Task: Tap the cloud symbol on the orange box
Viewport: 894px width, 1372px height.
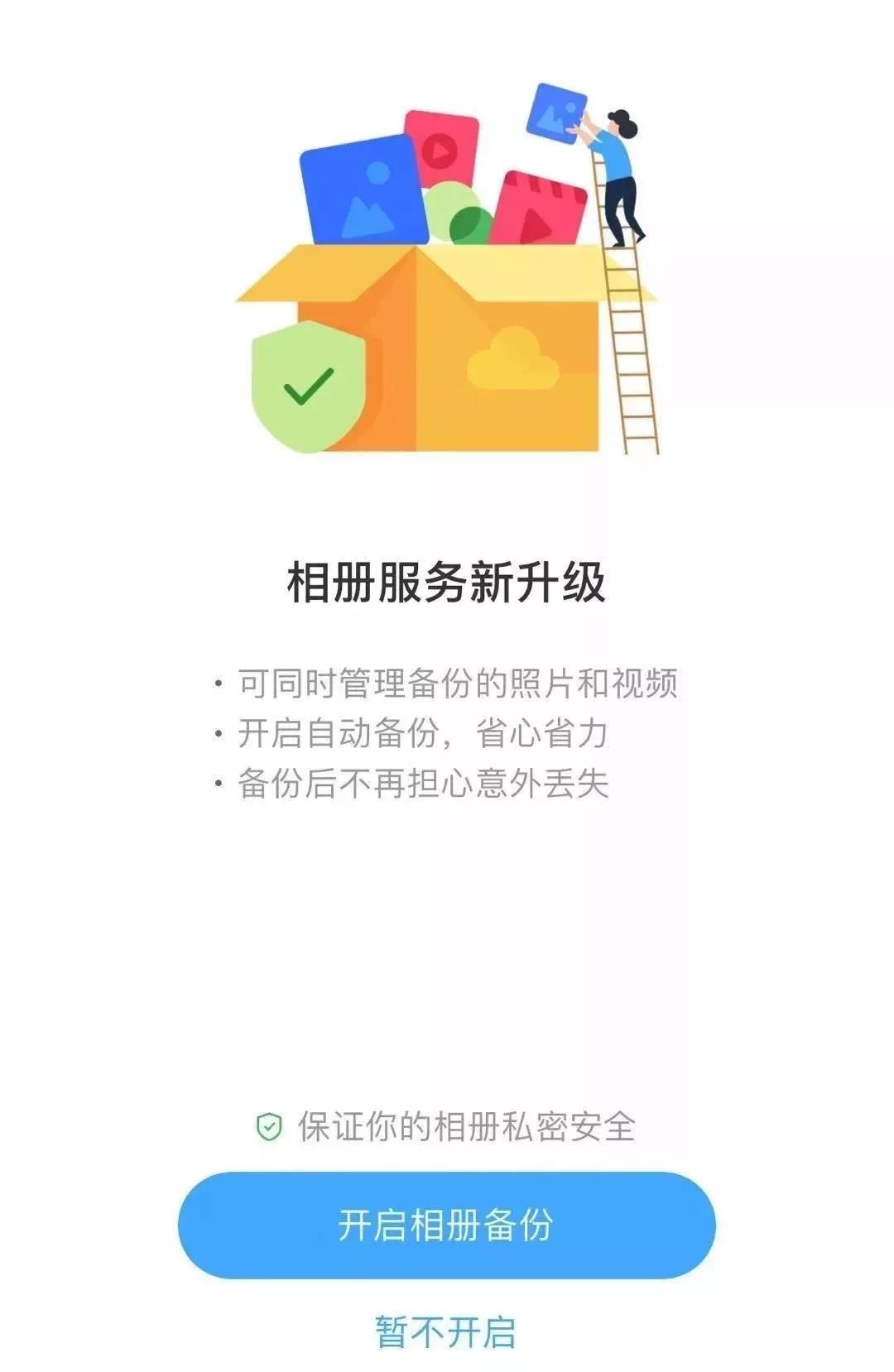Action: (513, 360)
